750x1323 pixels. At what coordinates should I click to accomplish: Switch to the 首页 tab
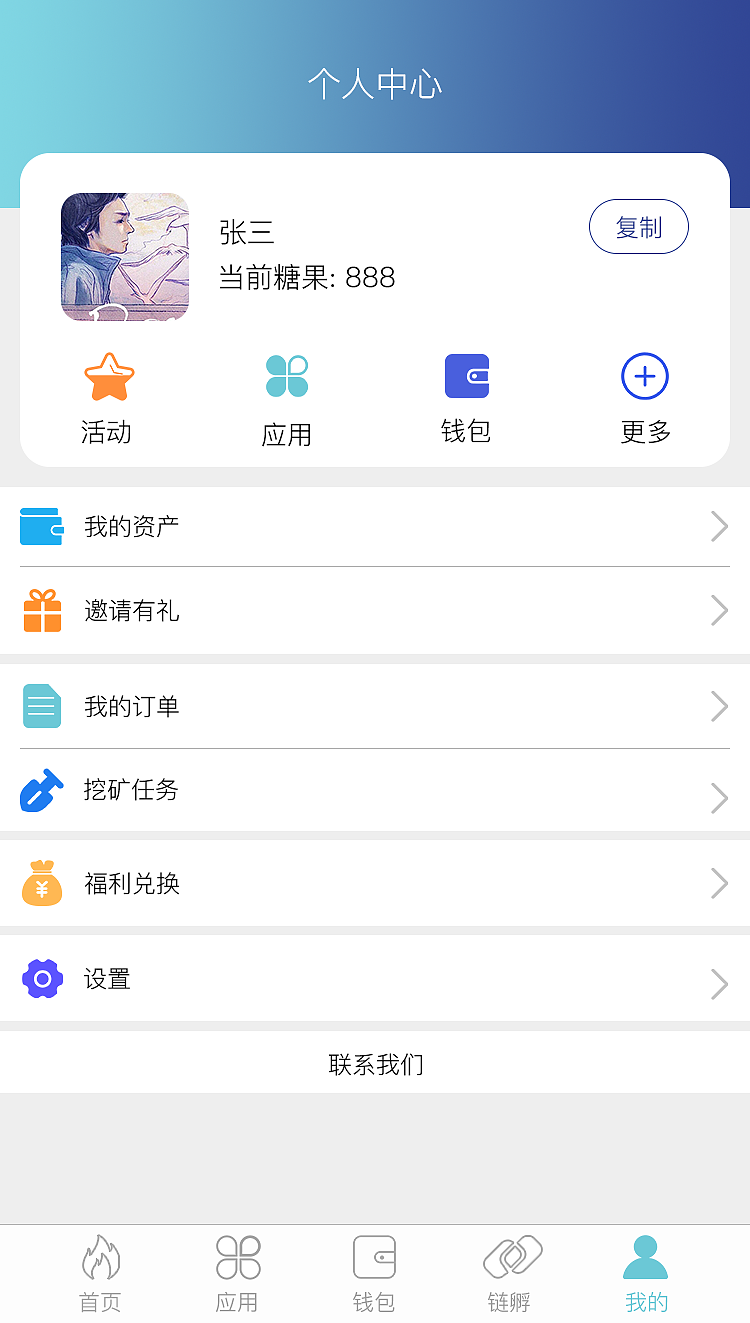coord(99,1272)
